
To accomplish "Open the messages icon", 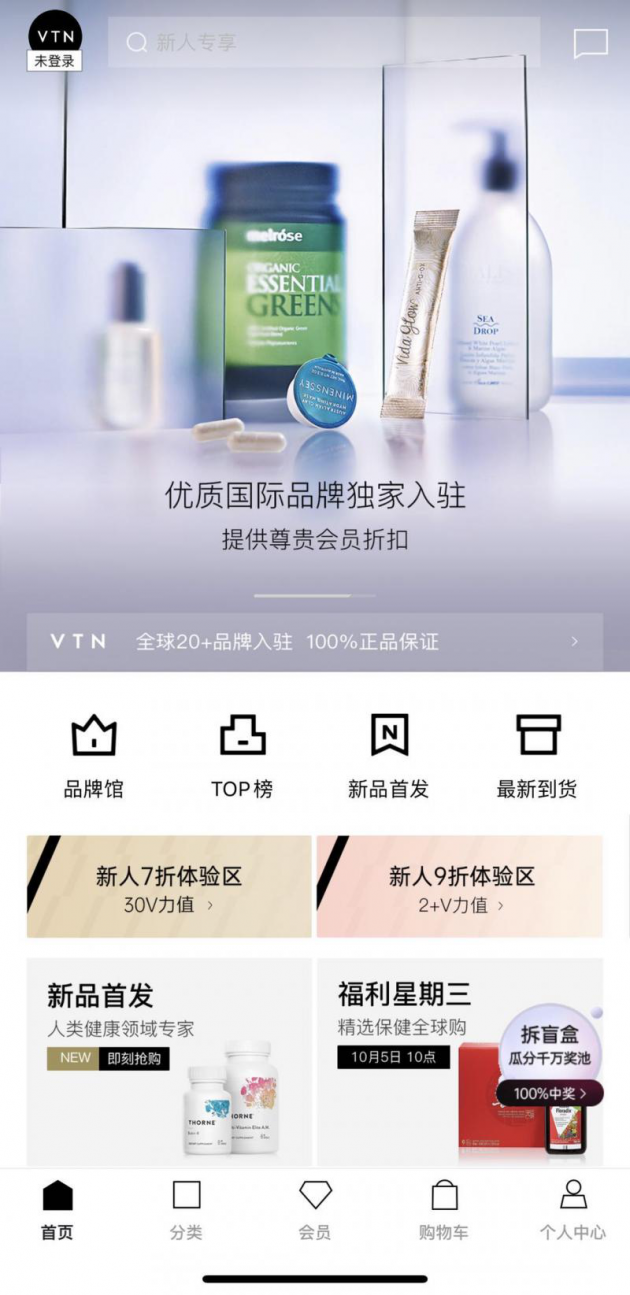I will (590, 43).
